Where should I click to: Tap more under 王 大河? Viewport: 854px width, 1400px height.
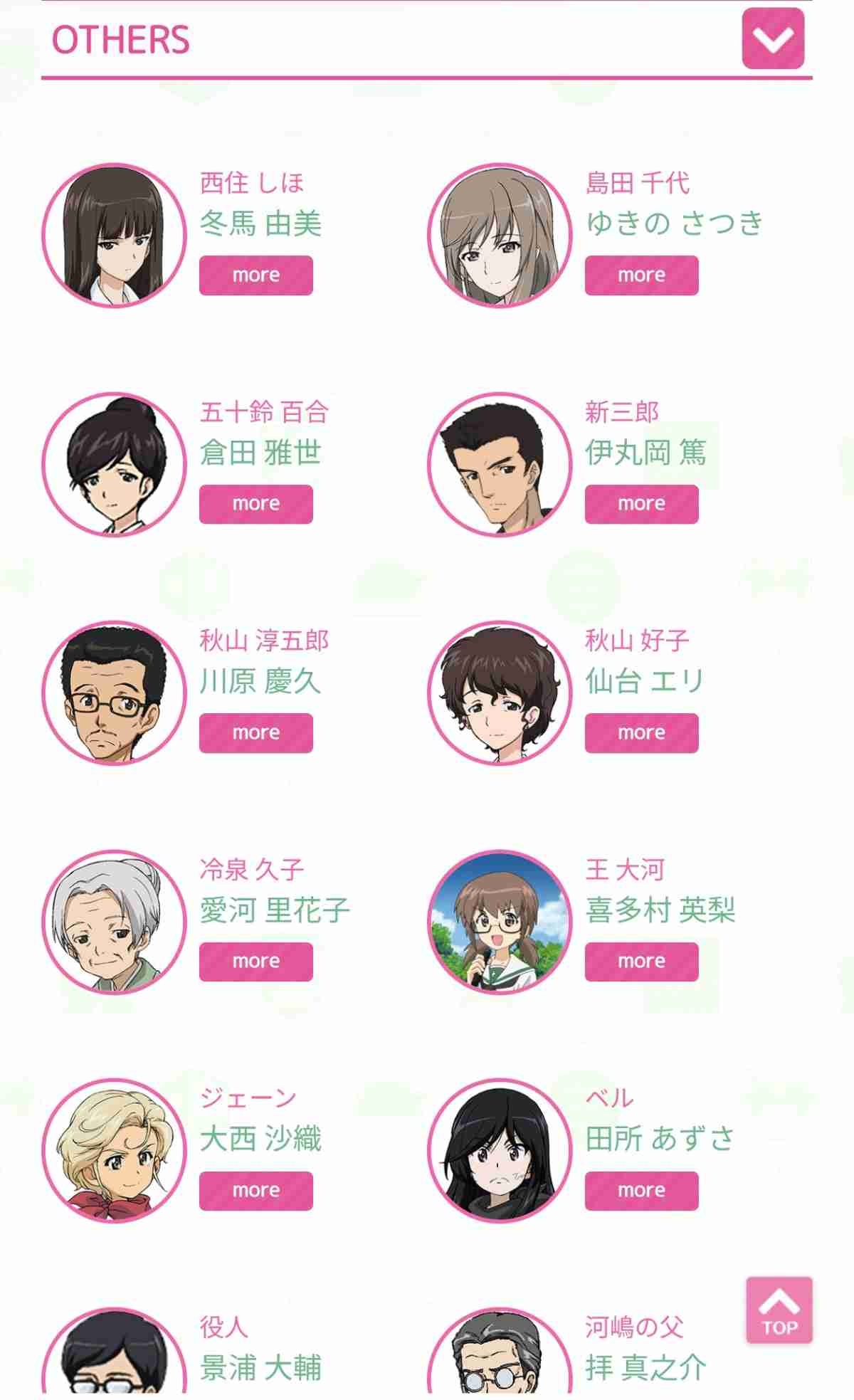pos(641,962)
